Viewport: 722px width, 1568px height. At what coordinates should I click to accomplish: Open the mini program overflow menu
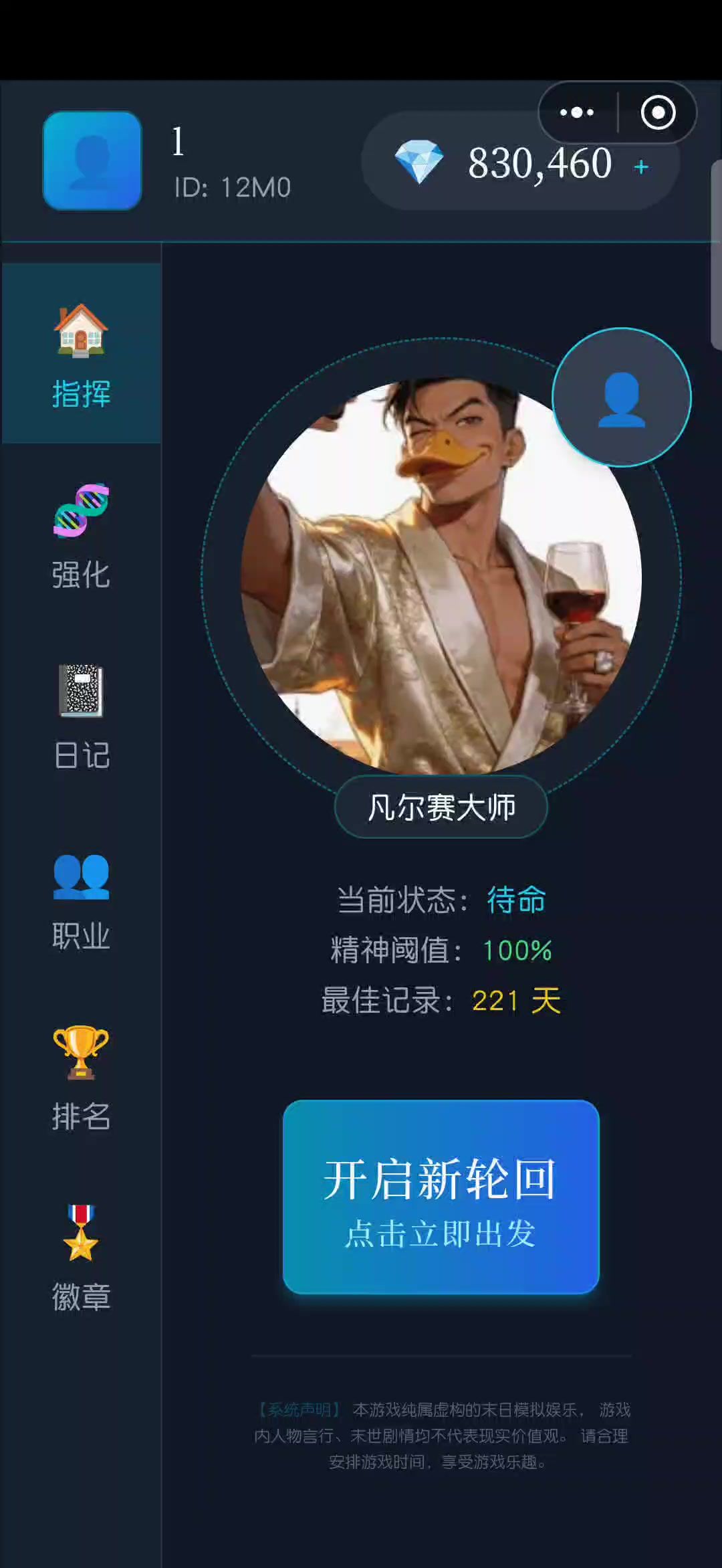click(577, 112)
